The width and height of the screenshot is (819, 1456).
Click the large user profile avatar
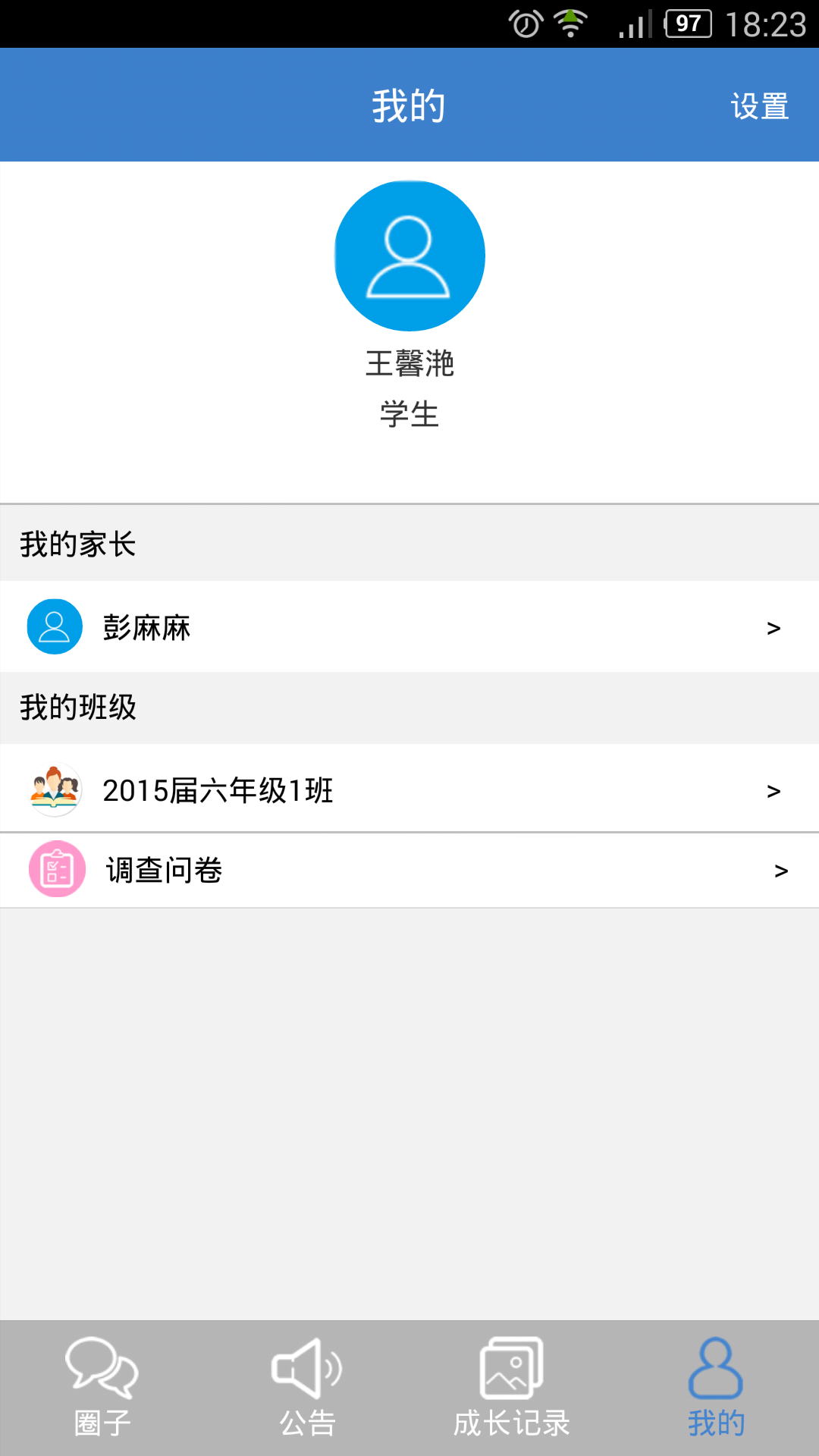tap(409, 256)
